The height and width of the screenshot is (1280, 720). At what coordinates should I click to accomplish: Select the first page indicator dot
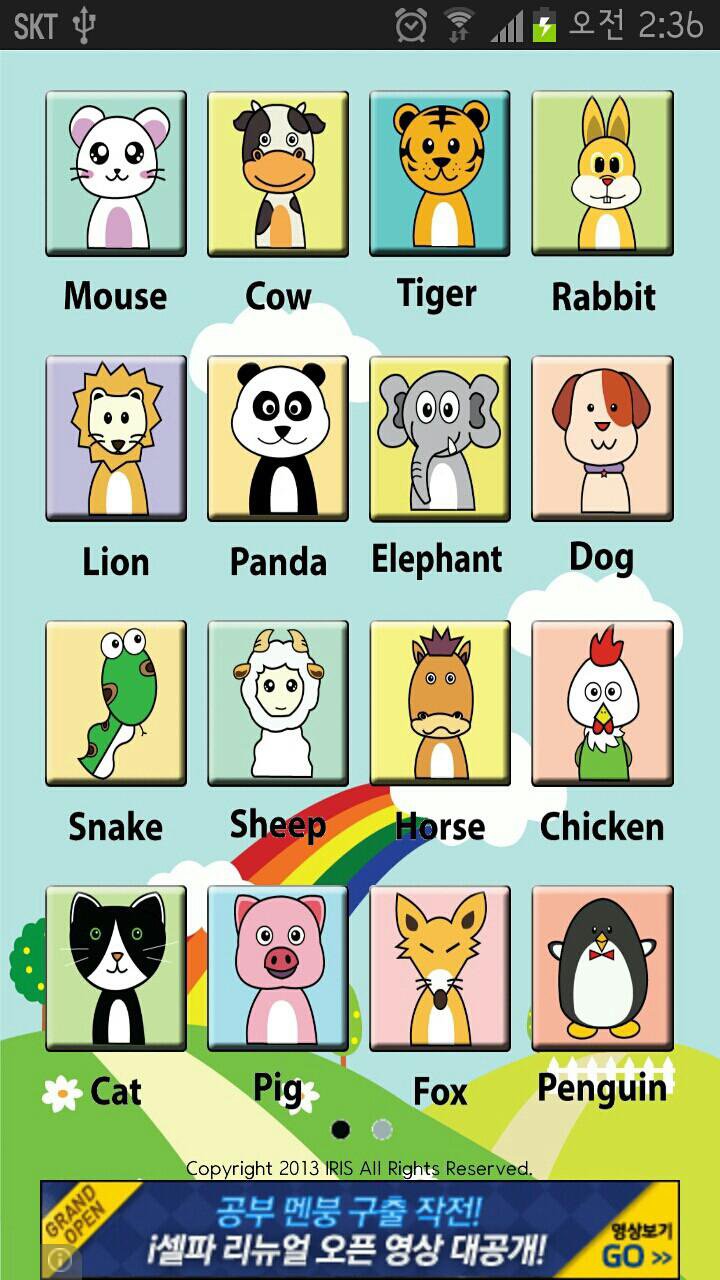tap(339, 1129)
